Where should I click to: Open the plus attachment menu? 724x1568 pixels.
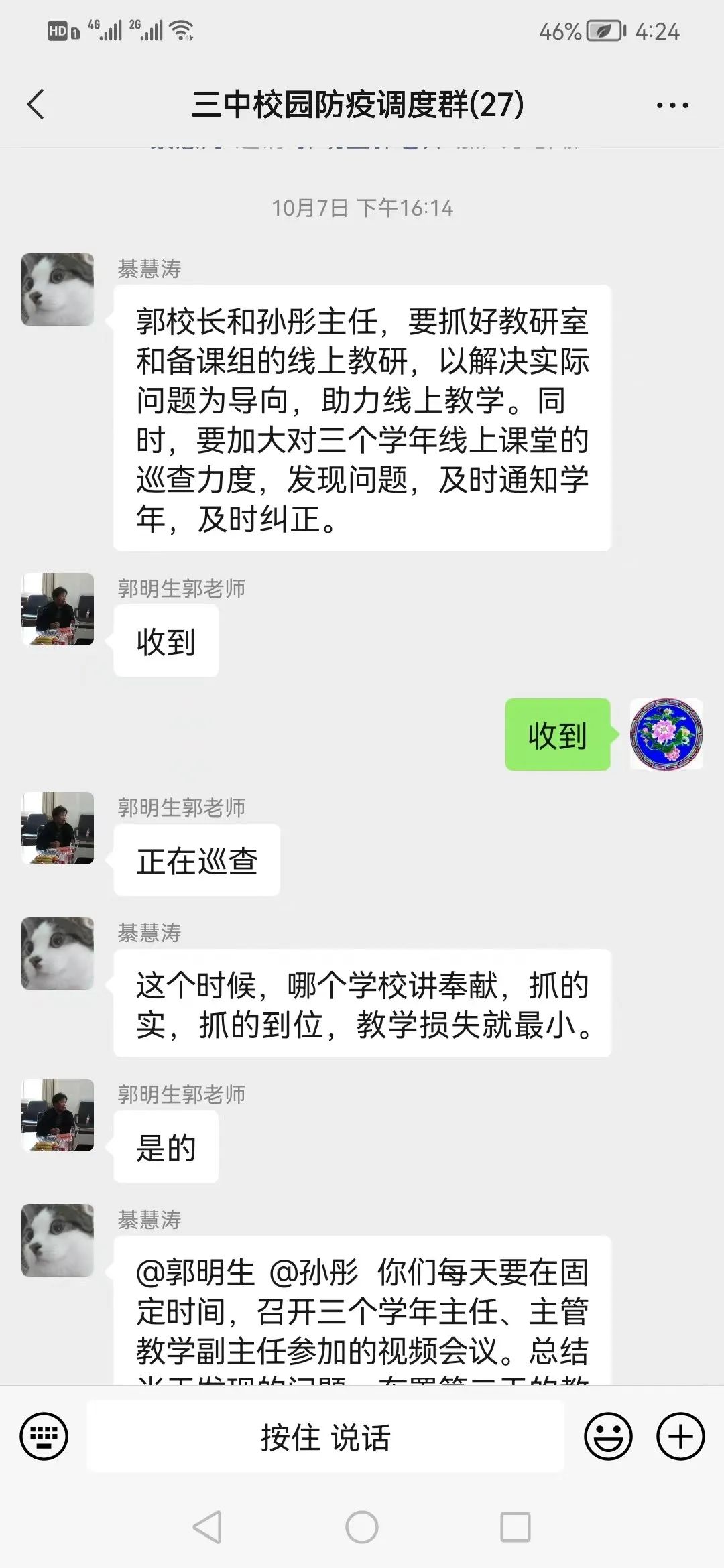pyautogui.click(x=680, y=1436)
